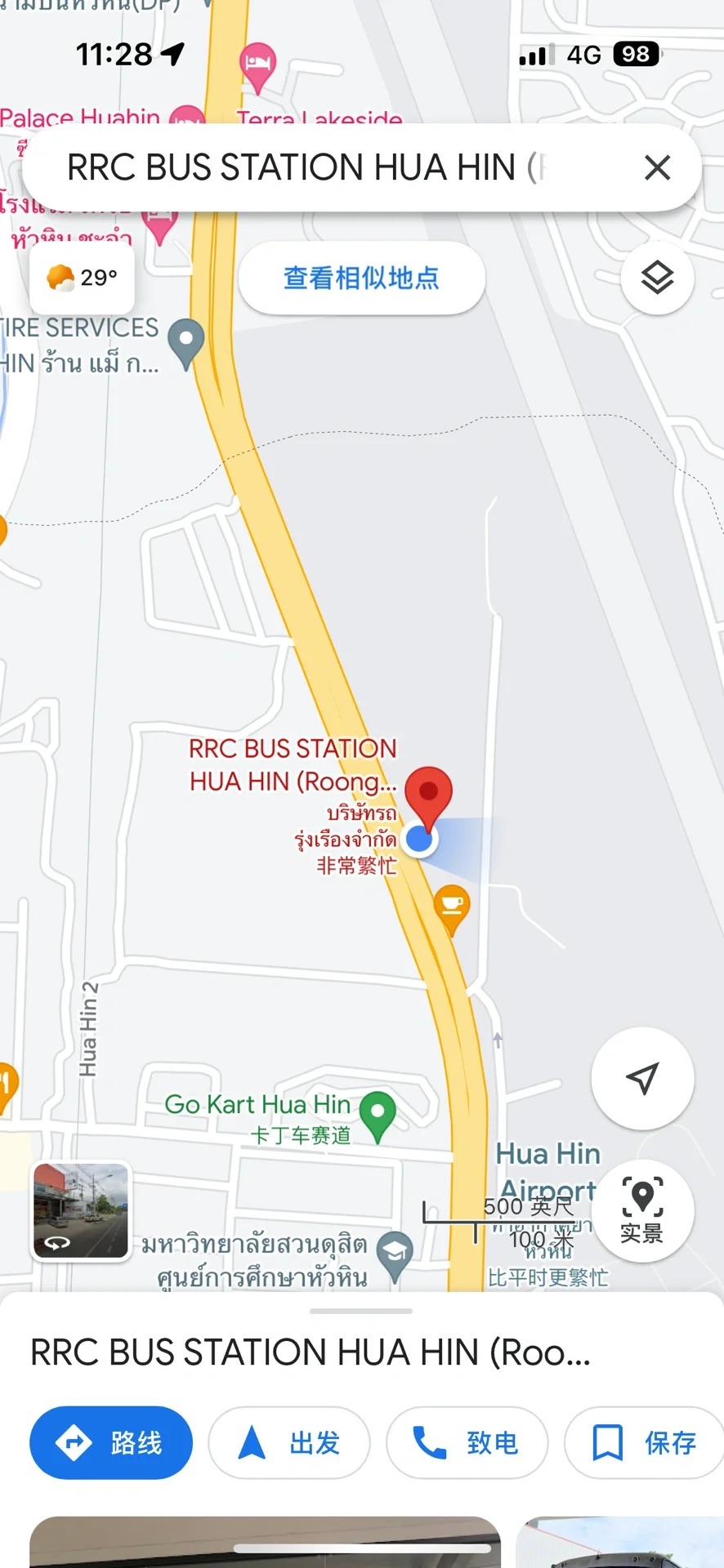Viewport: 724px width, 1568px height.
Task: Call the station via 致电
Action: 467,1443
